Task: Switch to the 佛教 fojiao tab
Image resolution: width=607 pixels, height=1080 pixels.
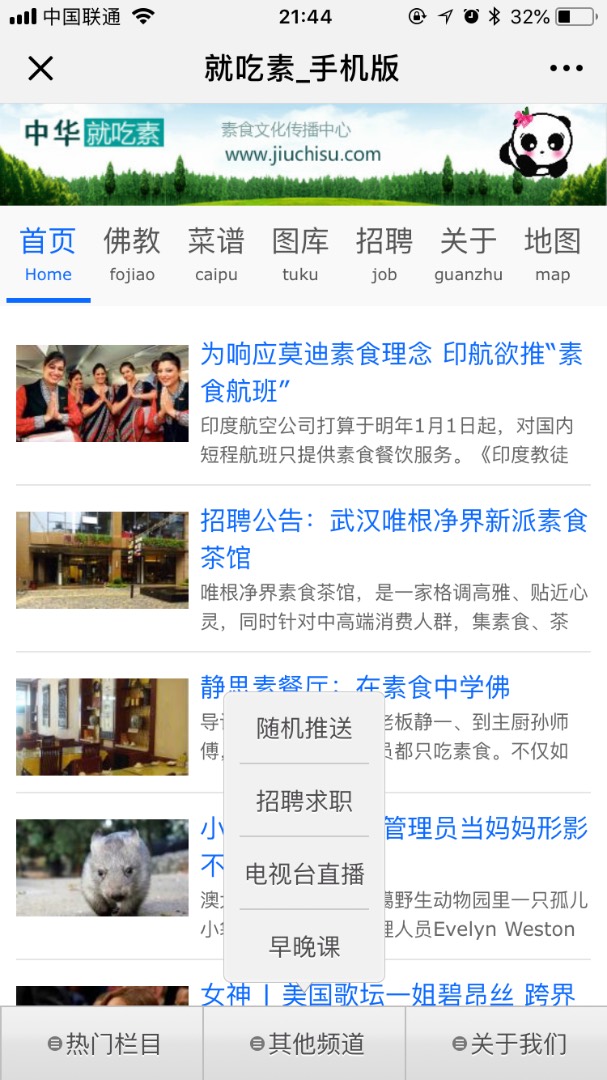Action: tap(132, 254)
